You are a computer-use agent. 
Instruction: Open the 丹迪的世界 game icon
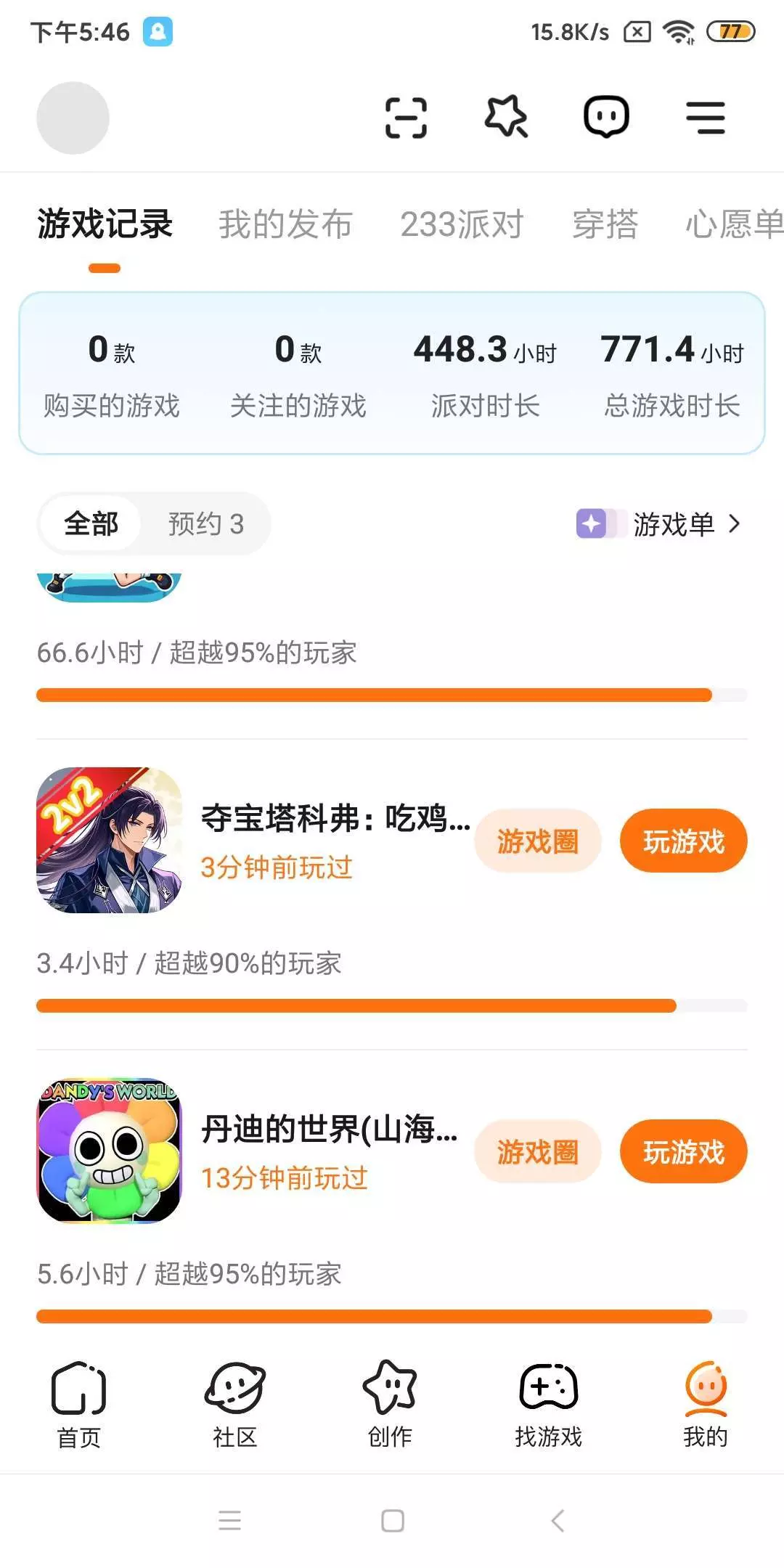[x=109, y=1151]
